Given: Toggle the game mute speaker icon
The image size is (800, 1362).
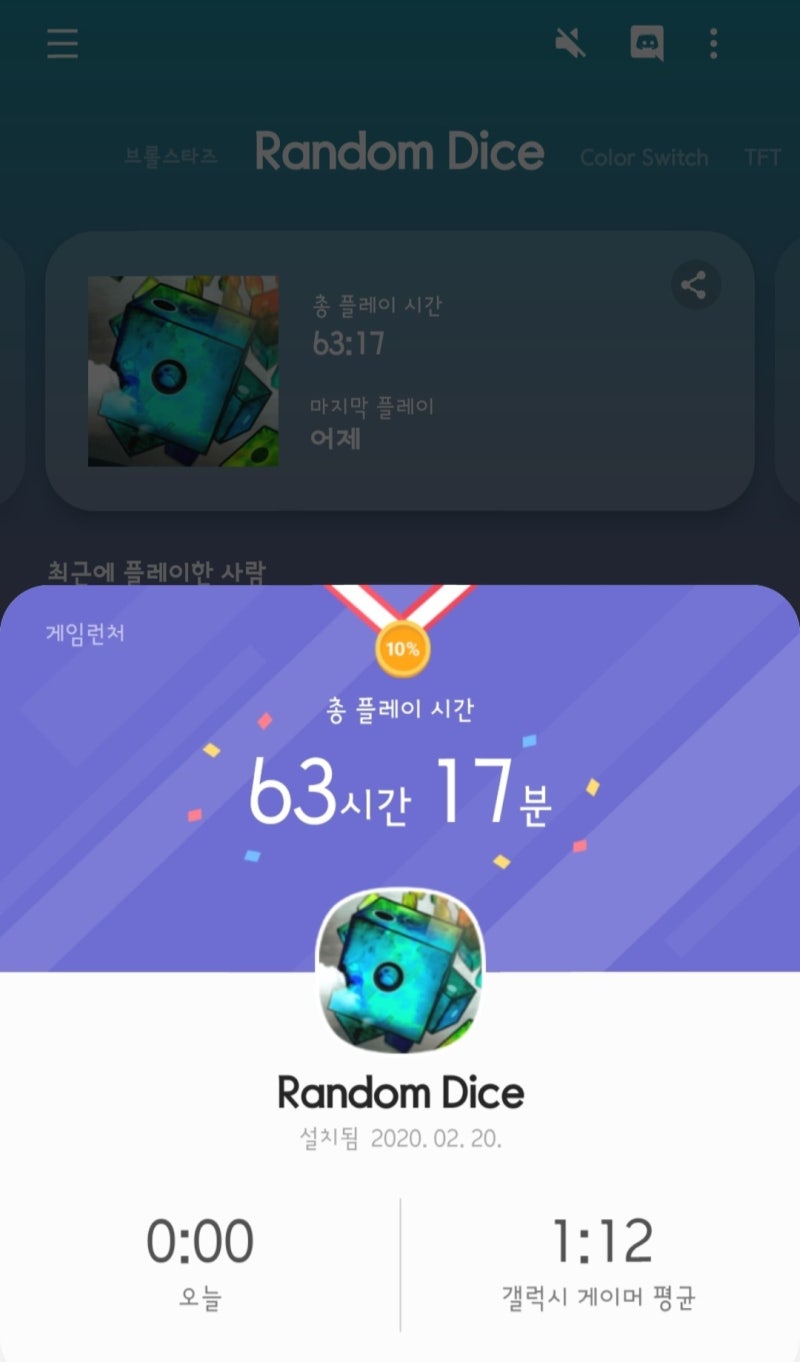Looking at the screenshot, I should [x=566, y=41].
